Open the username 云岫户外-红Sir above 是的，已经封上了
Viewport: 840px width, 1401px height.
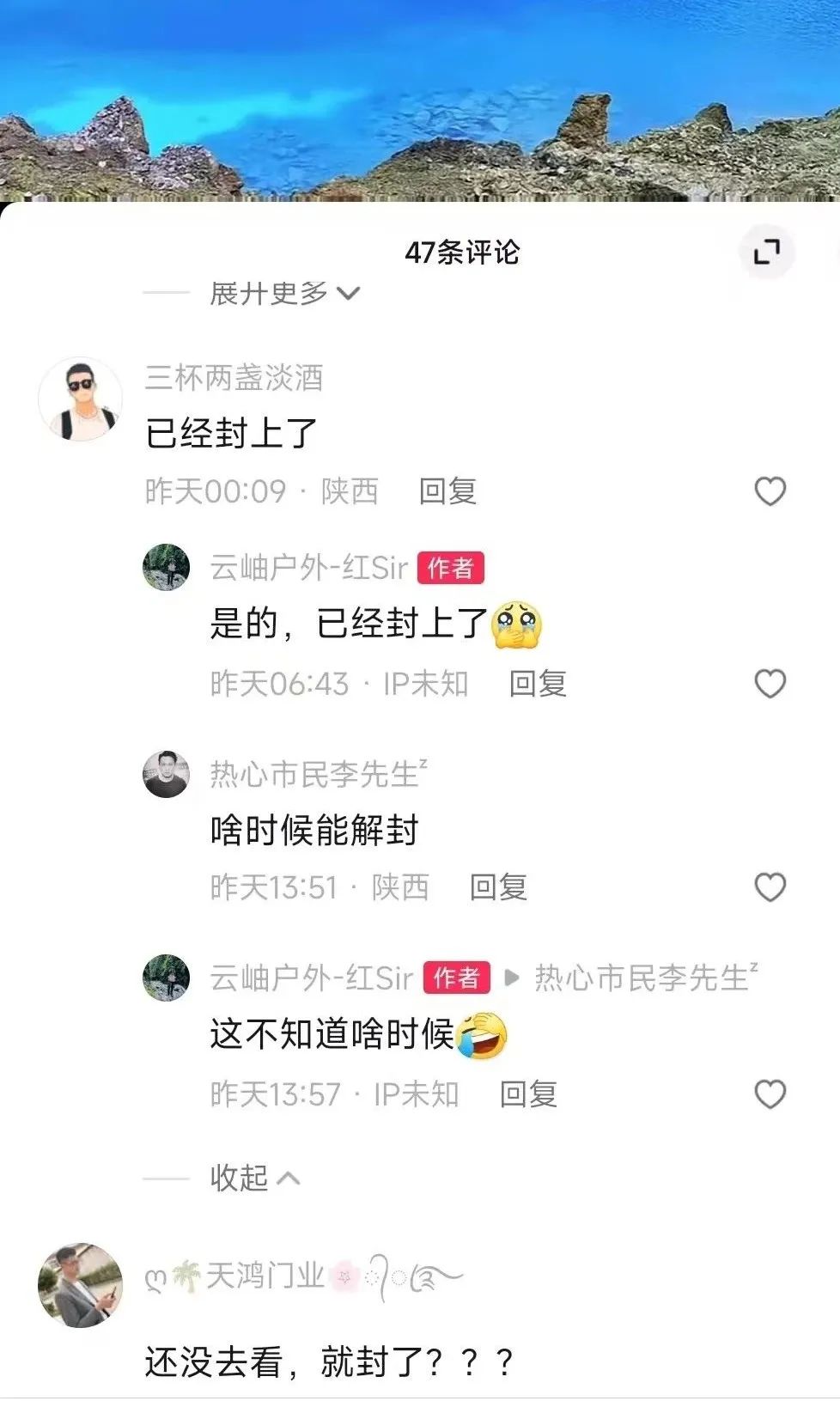tap(309, 568)
